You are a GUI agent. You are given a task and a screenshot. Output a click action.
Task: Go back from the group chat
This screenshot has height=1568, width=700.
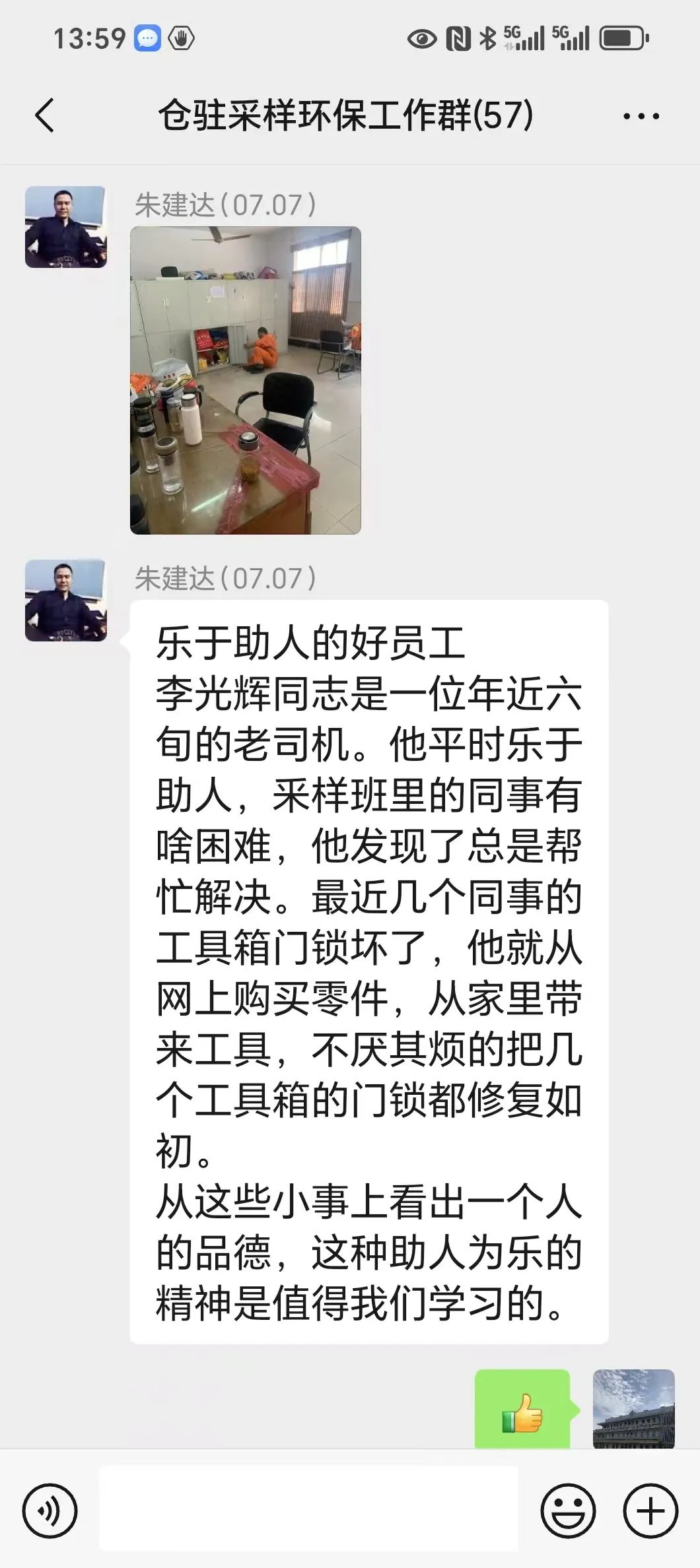pyautogui.click(x=45, y=115)
